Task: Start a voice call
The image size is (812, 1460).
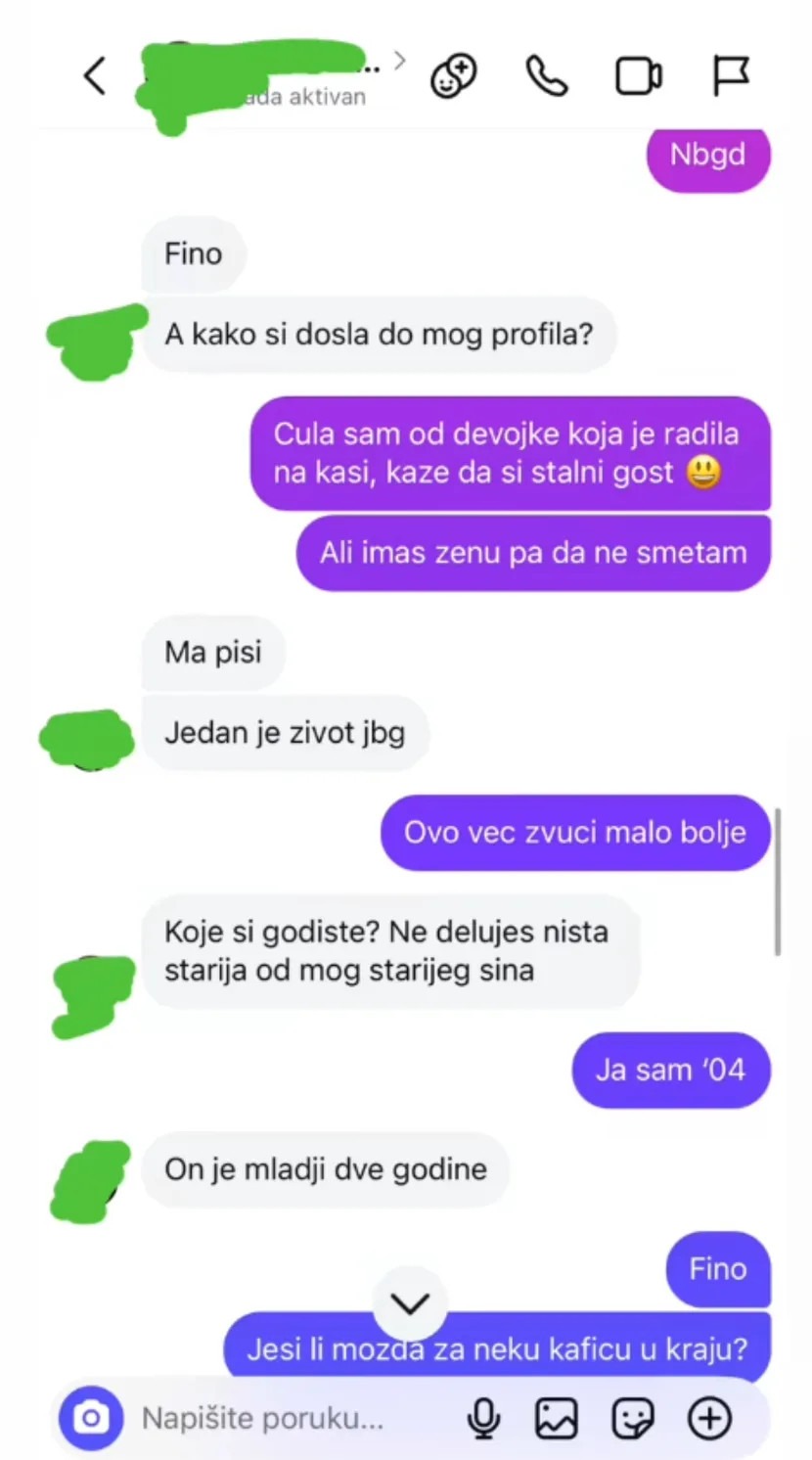Action: point(547,75)
